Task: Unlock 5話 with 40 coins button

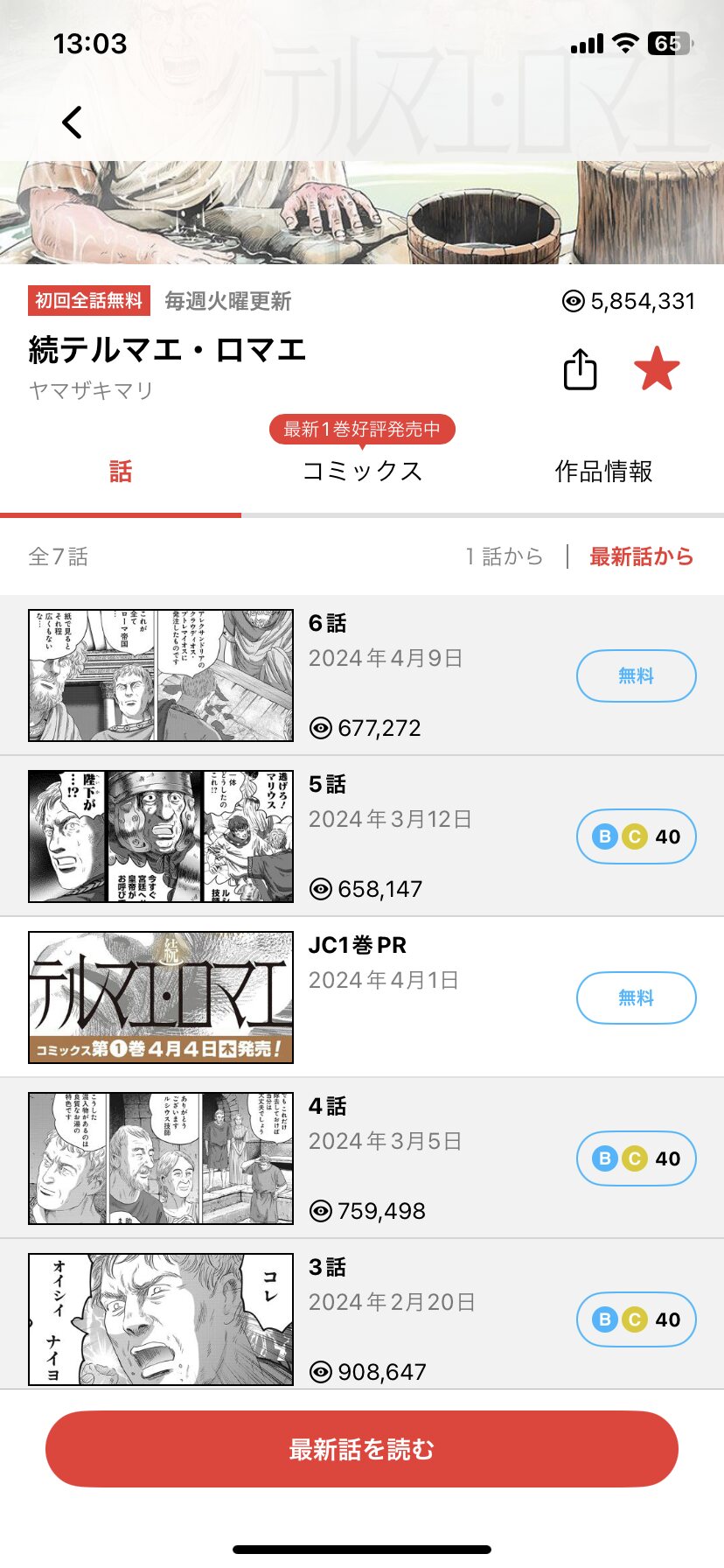Action: point(636,836)
